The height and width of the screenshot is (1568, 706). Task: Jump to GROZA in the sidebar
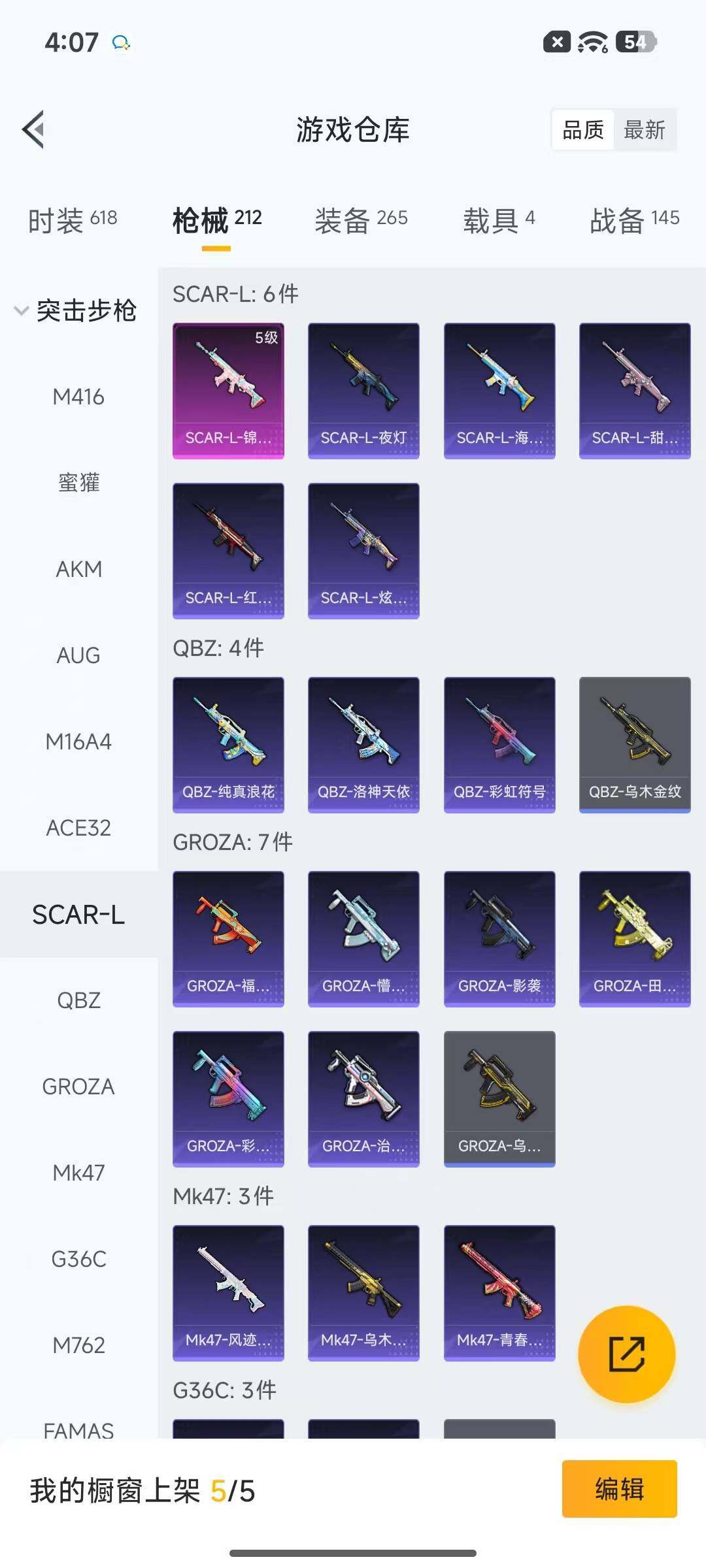(78, 1086)
